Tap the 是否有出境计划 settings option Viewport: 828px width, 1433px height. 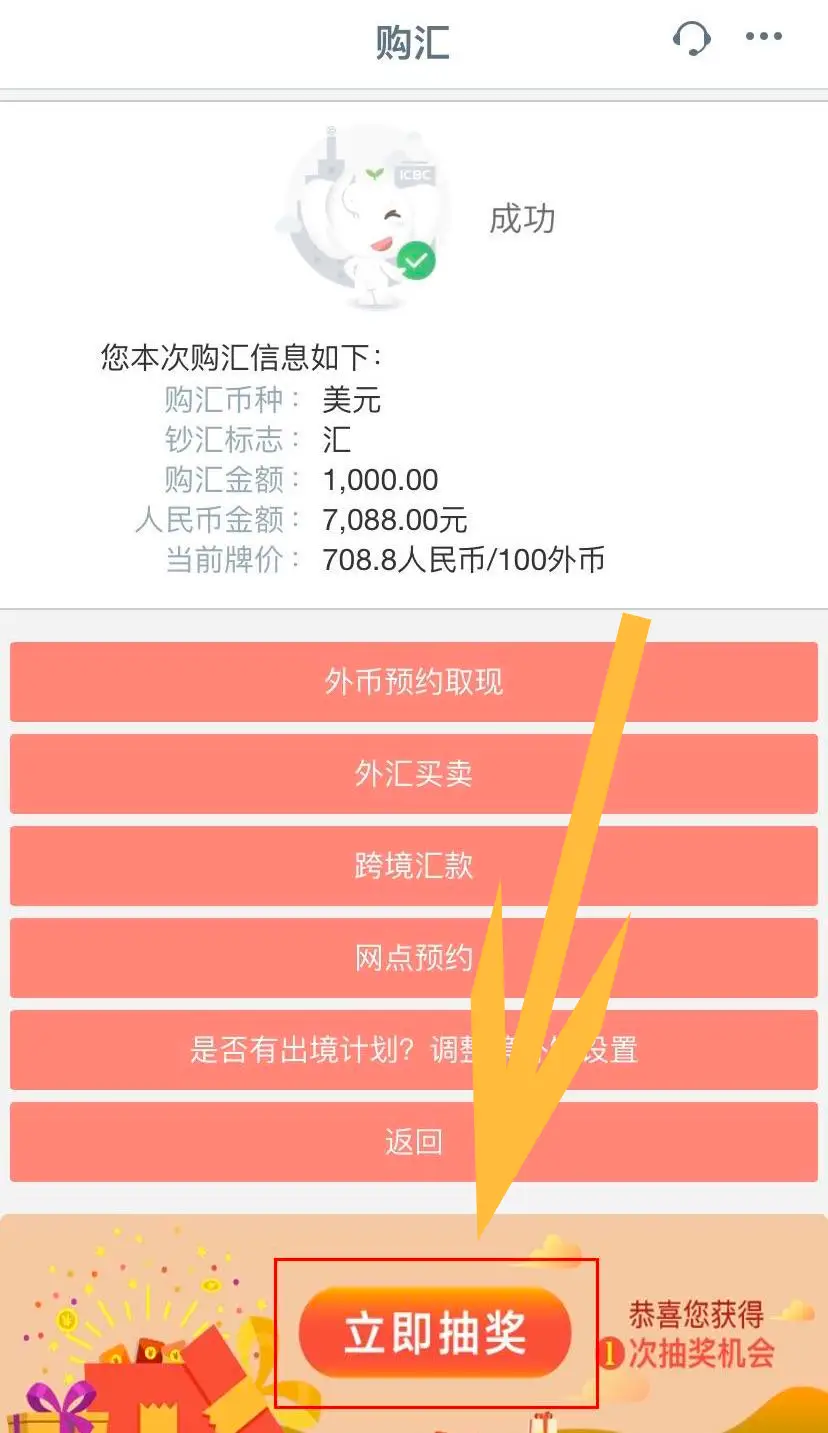(x=414, y=1050)
